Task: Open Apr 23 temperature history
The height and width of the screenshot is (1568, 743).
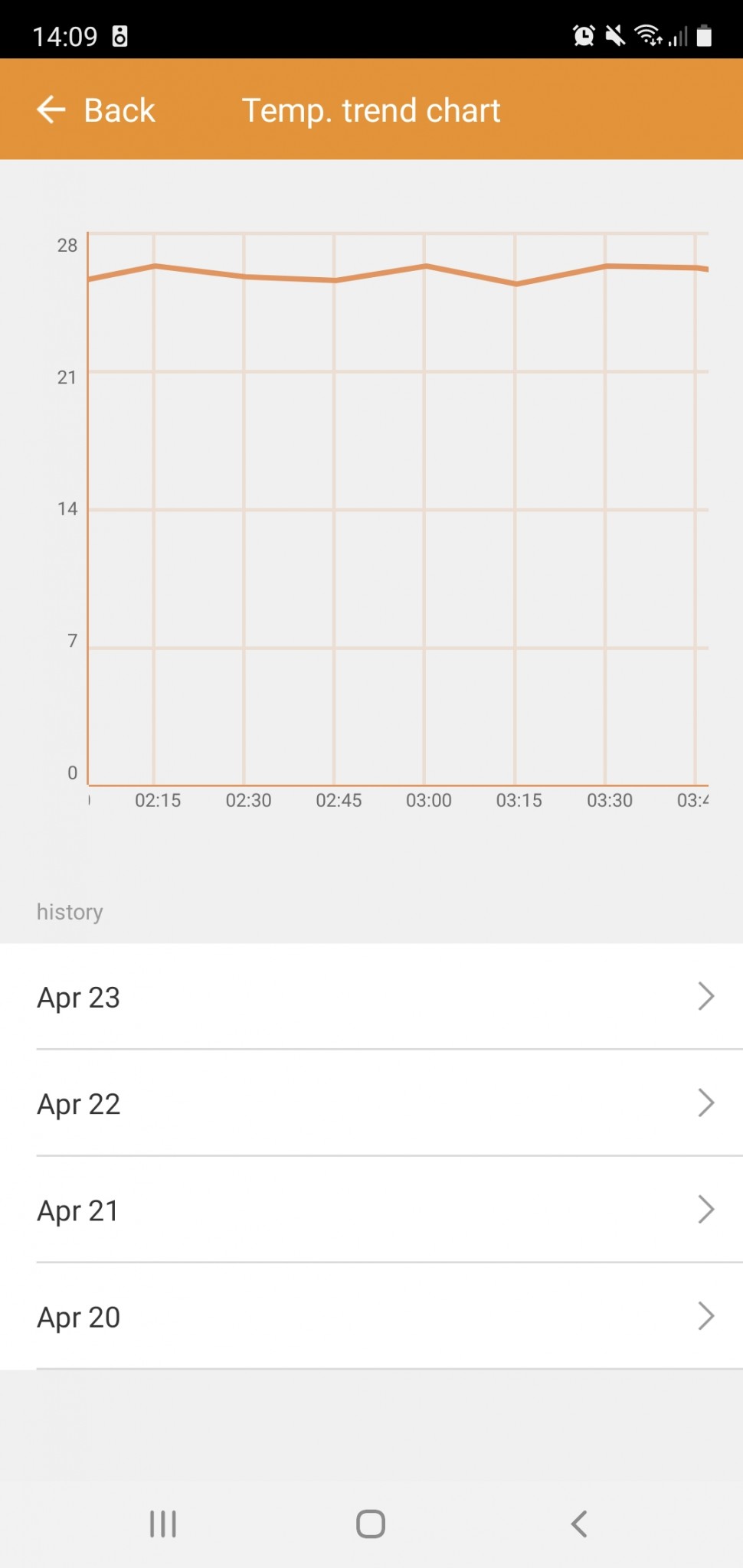Action: pos(371,997)
